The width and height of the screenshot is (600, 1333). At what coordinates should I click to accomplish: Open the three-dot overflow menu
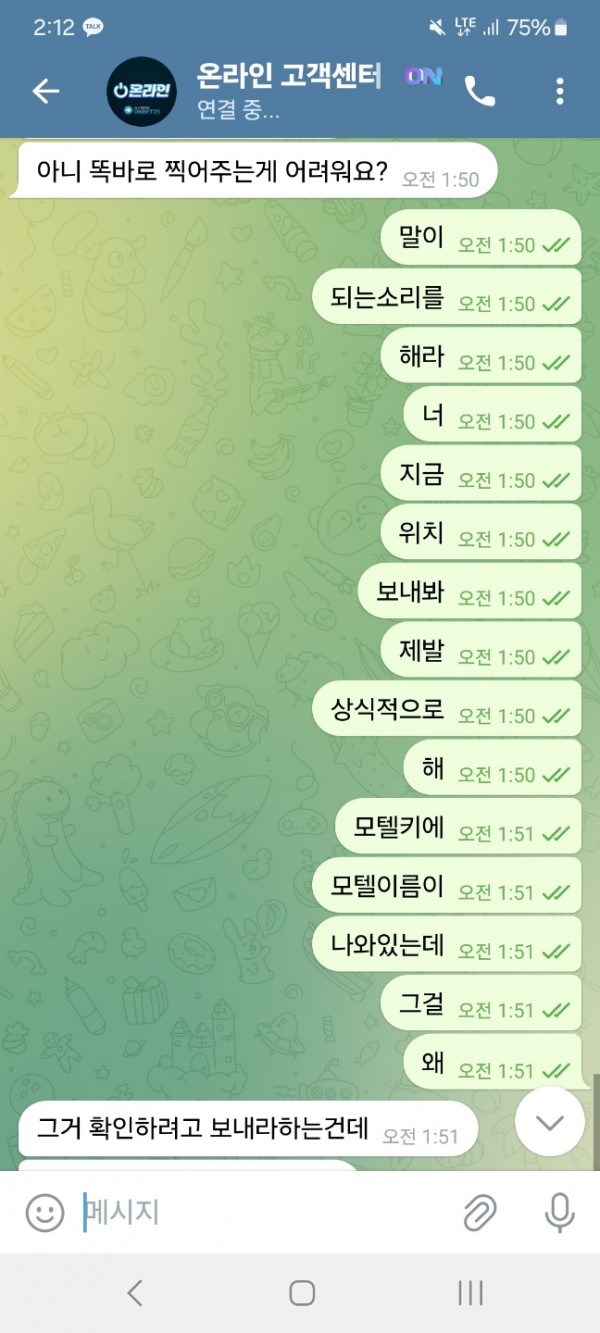coord(559,91)
